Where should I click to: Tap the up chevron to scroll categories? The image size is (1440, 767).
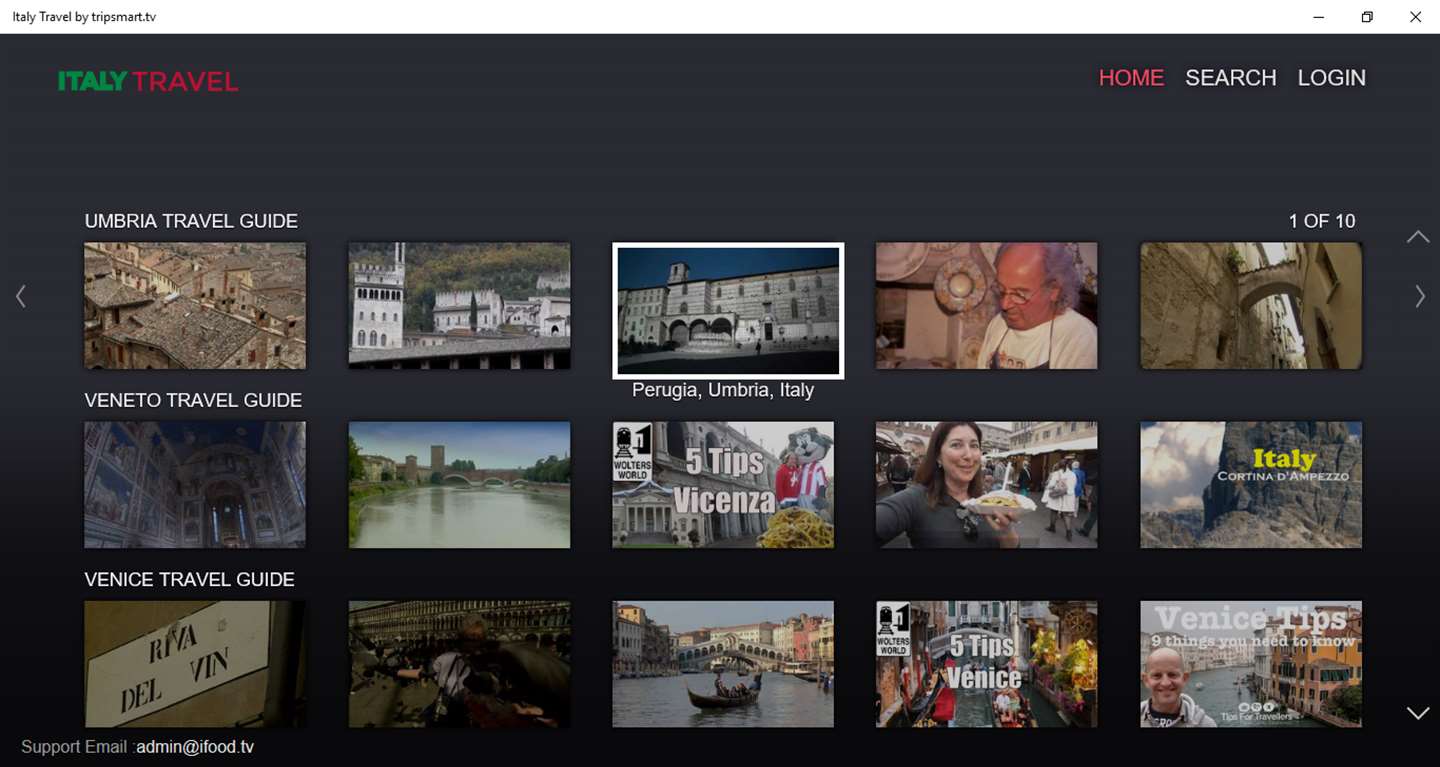coord(1418,237)
